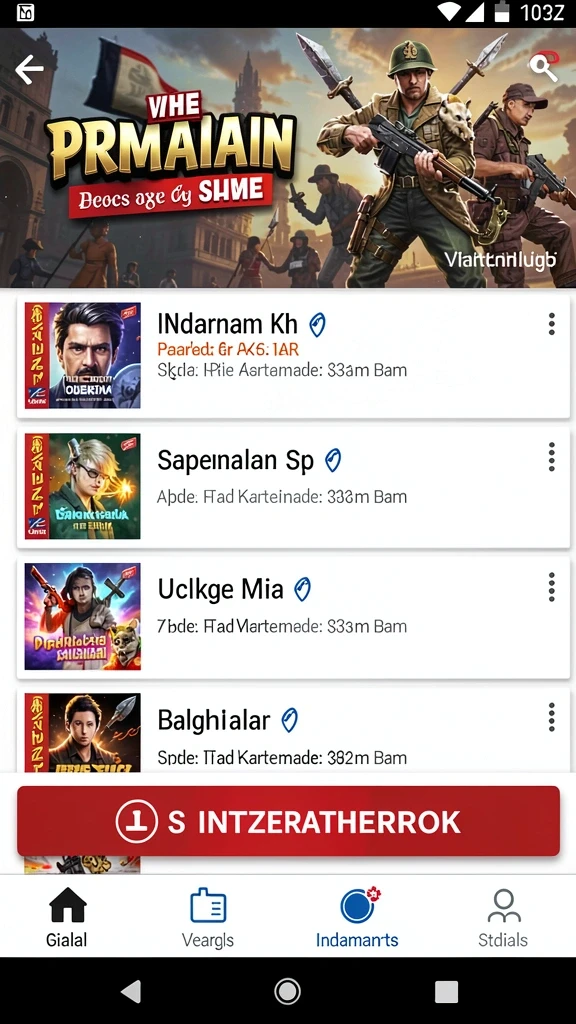Open the Sapeınalan Sp game card
The height and width of the screenshot is (1024, 576).
pyautogui.click(x=293, y=487)
